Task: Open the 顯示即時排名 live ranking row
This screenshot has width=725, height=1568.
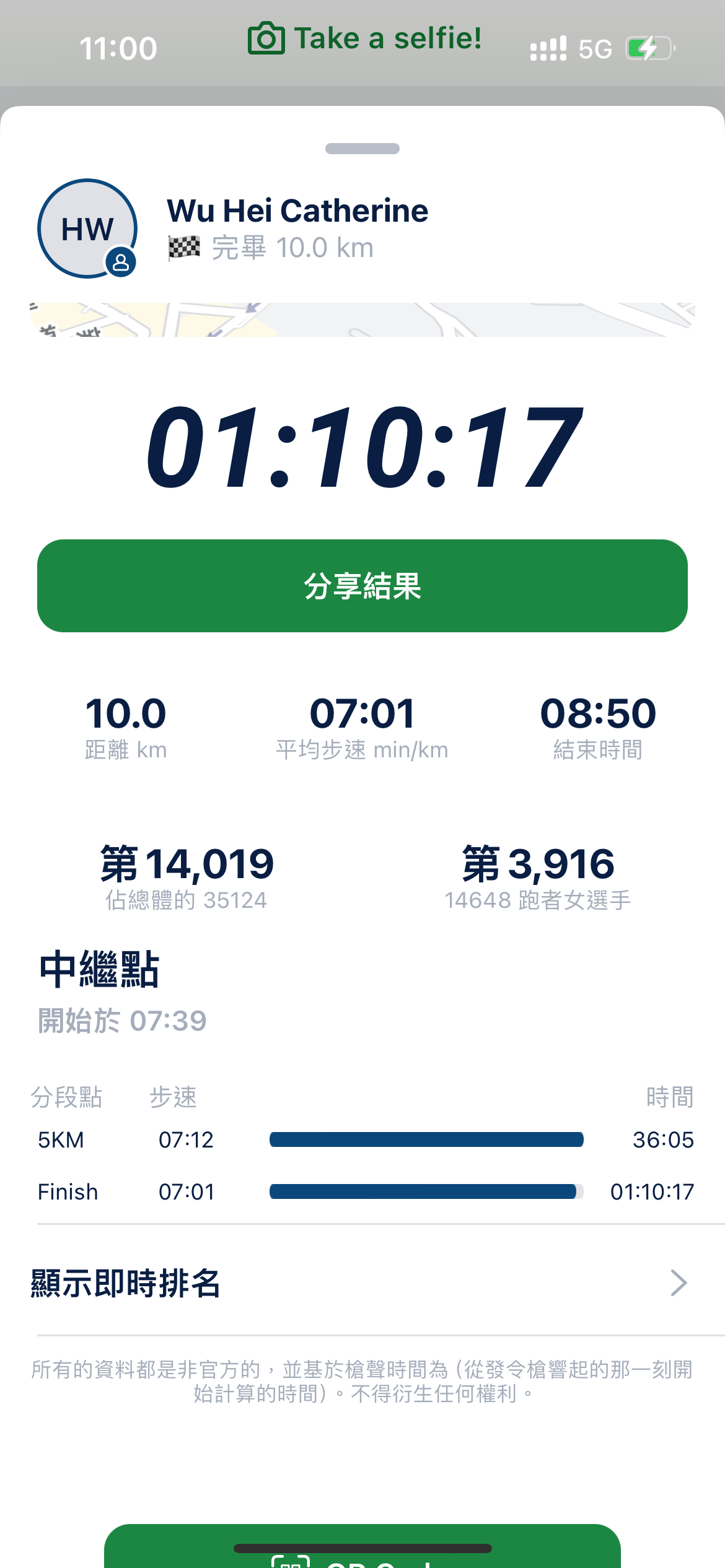Action: pos(362,1283)
